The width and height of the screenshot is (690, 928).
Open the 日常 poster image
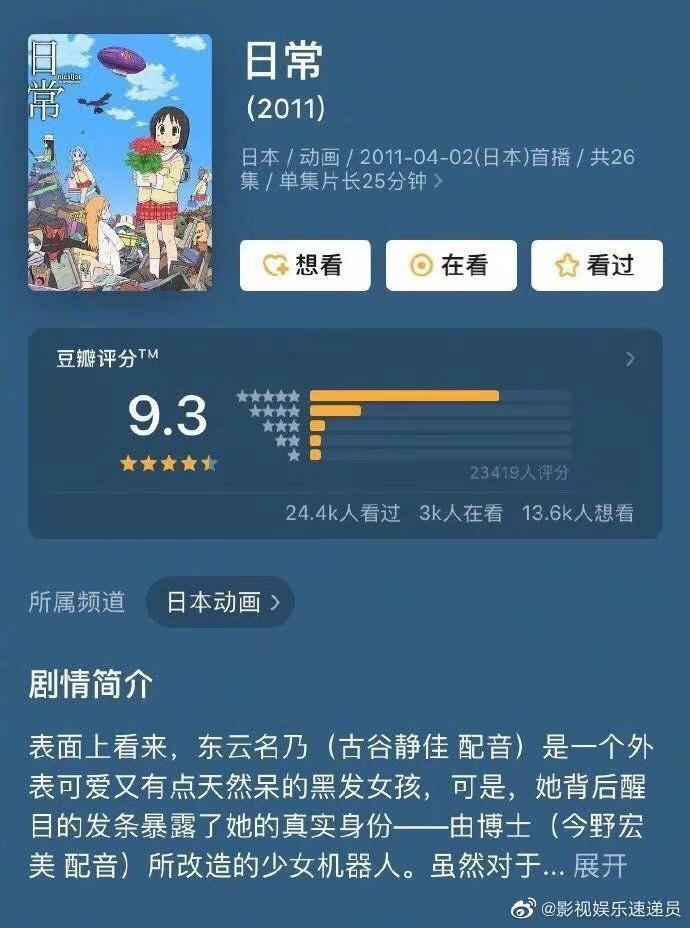(119, 163)
